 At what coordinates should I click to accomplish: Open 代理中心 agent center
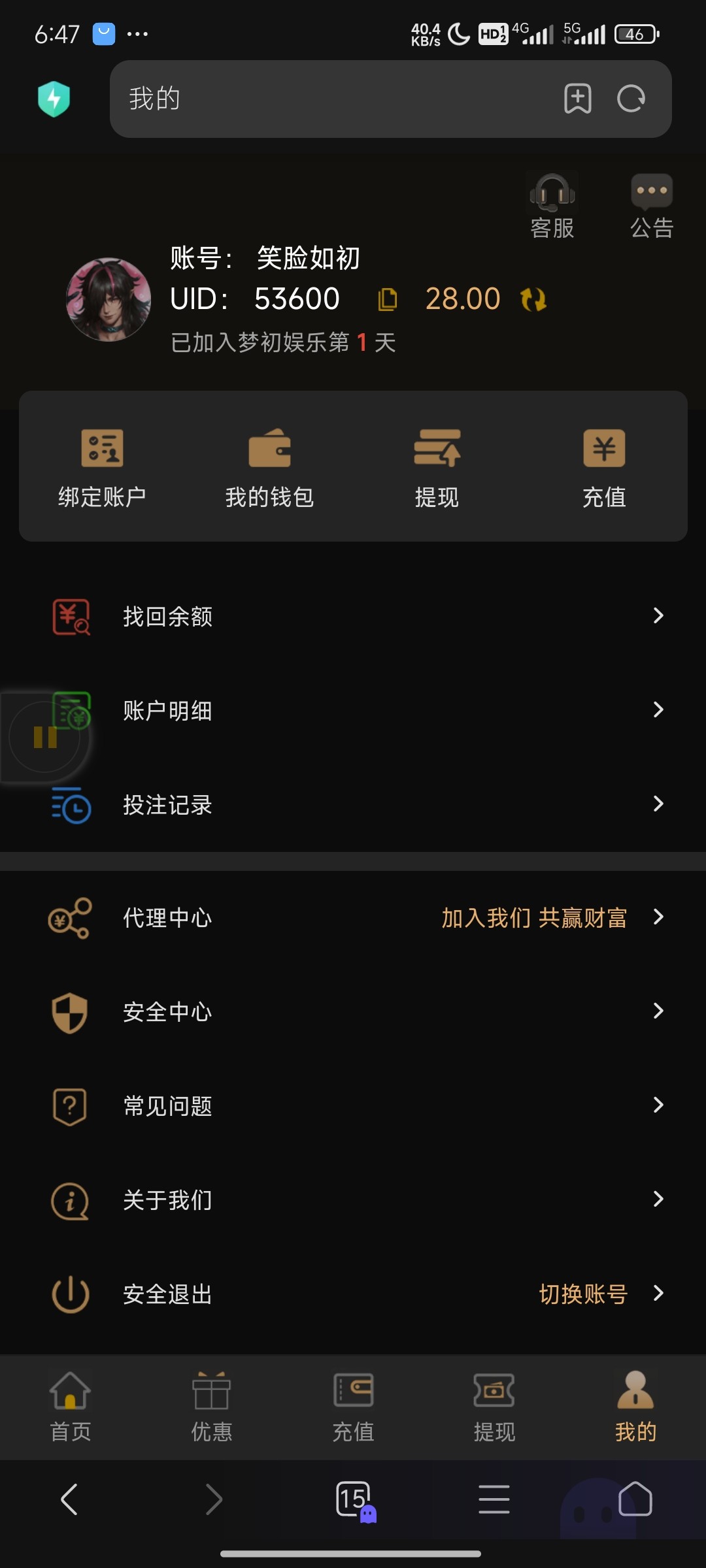tap(353, 918)
